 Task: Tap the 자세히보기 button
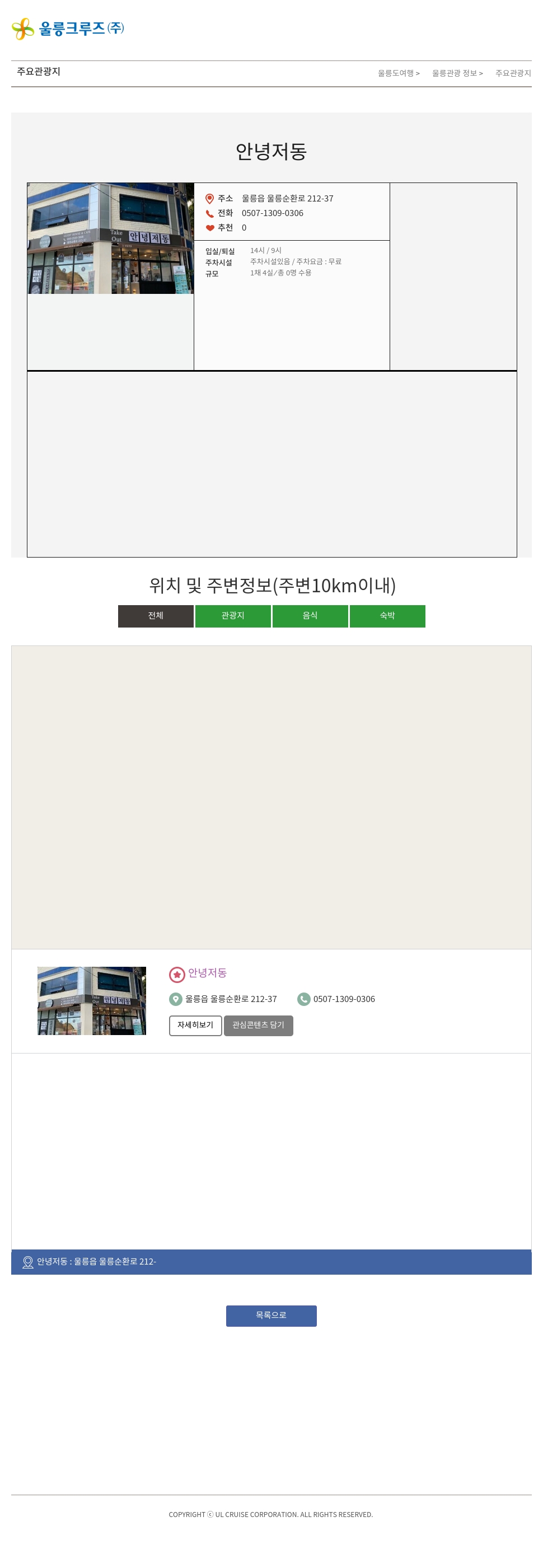(195, 1025)
